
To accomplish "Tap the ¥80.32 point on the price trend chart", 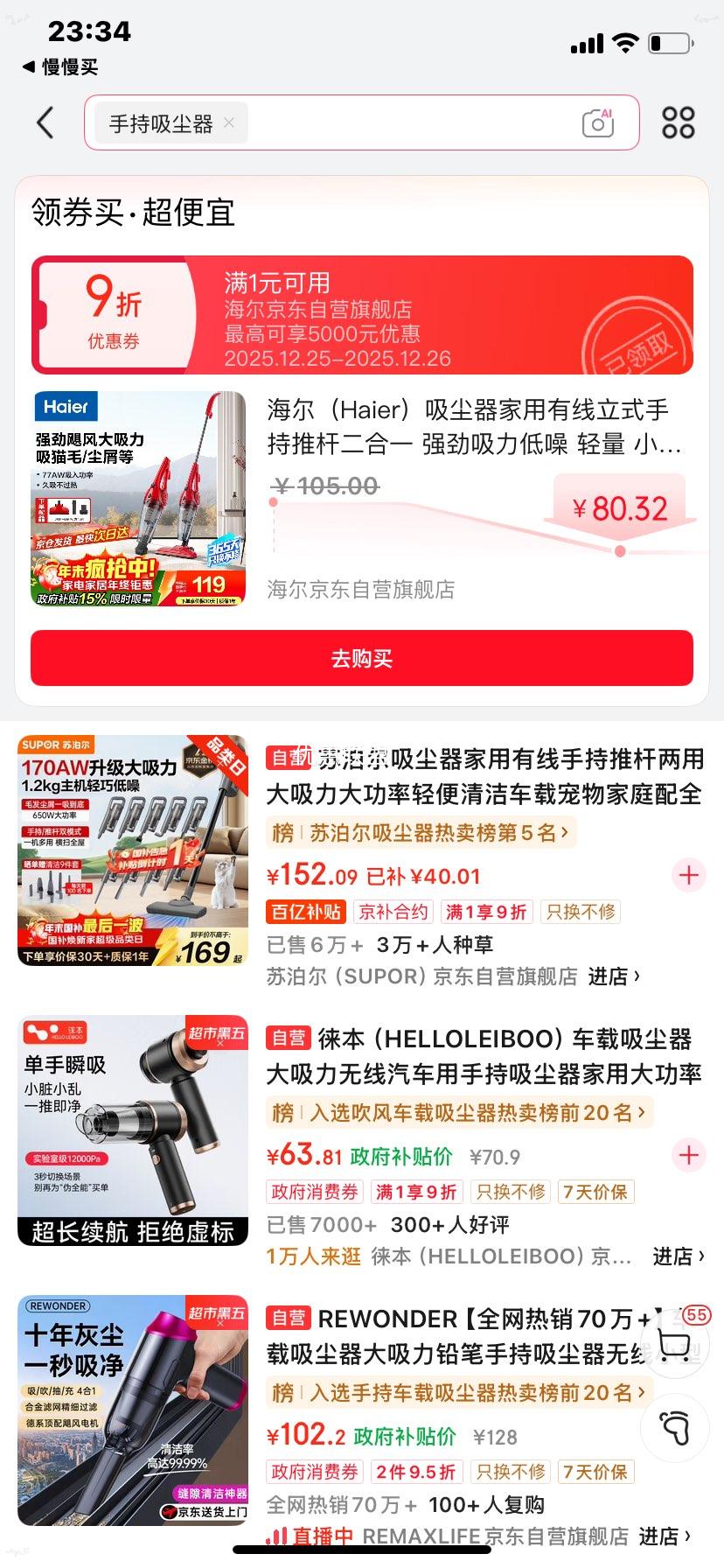I will (x=623, y=509).
